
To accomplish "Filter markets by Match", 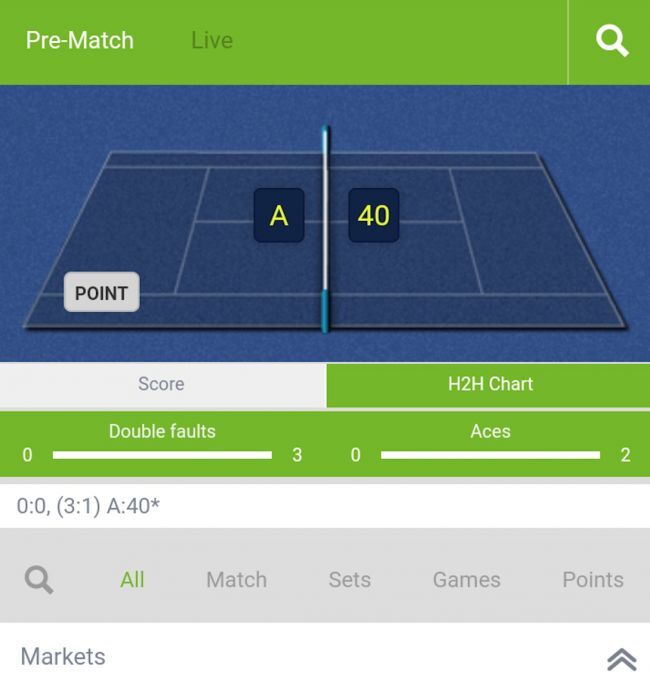I will (x=236, y=579).
